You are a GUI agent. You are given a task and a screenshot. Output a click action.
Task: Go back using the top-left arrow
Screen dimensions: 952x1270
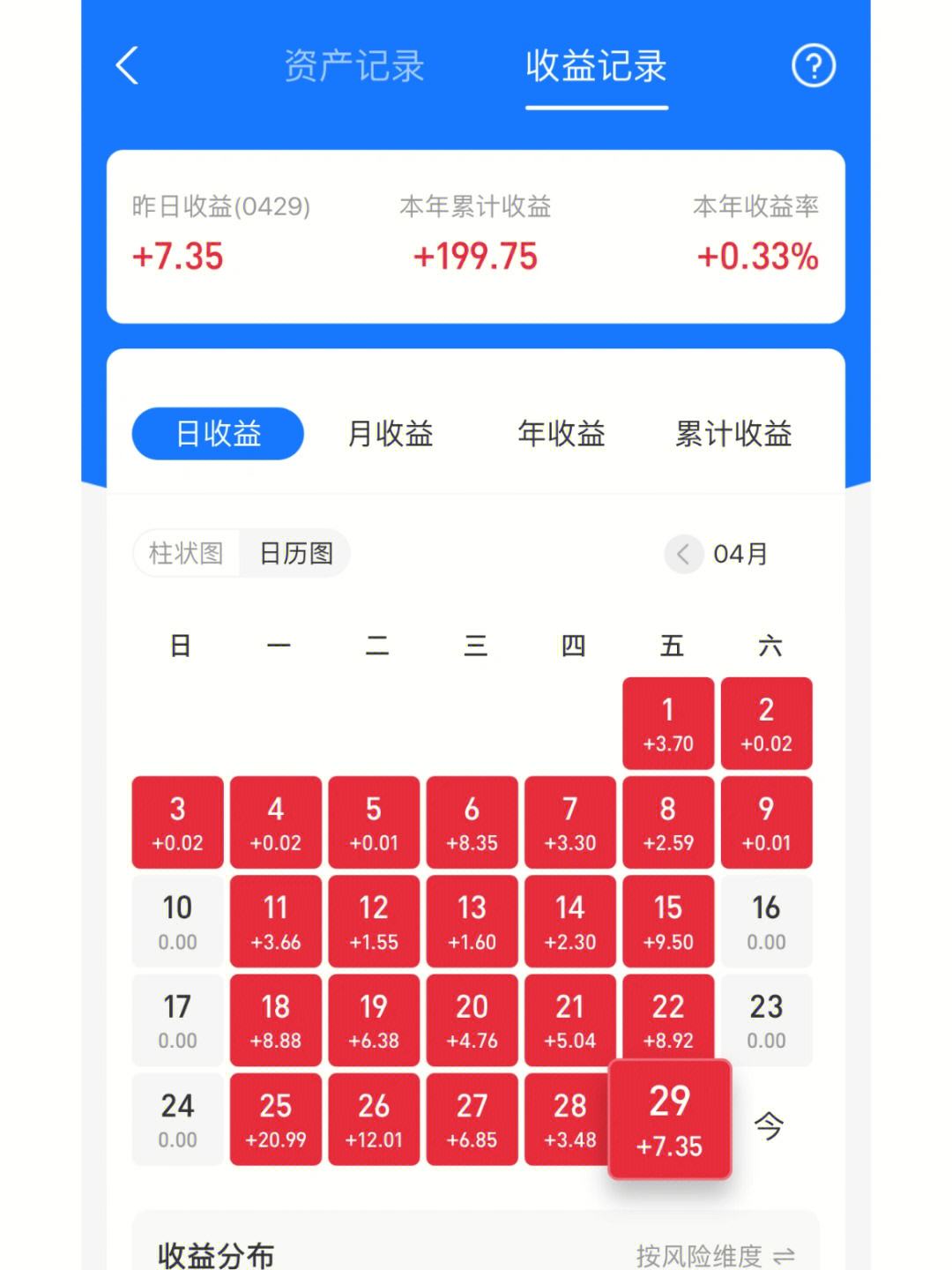(x=128, y=66)
